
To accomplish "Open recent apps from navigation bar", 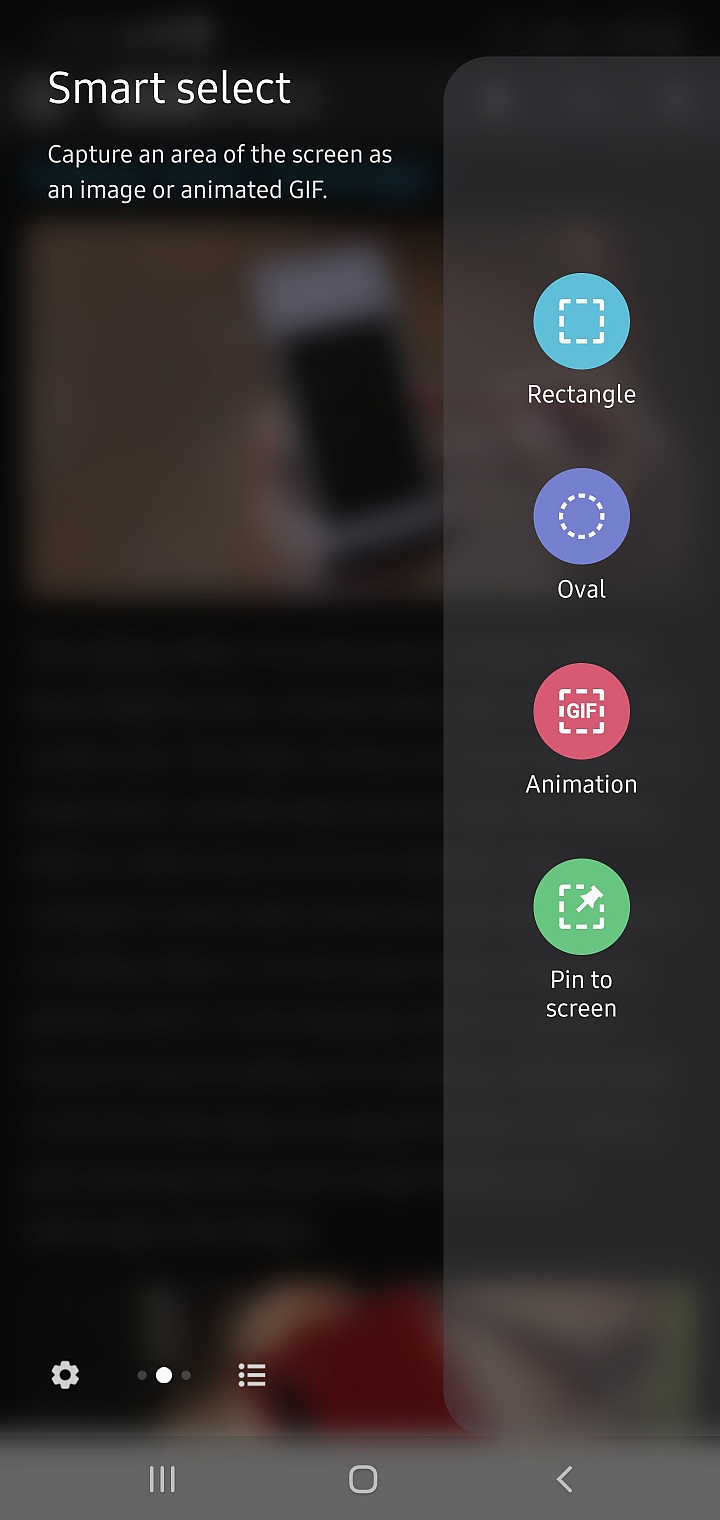I will 162,1479.
